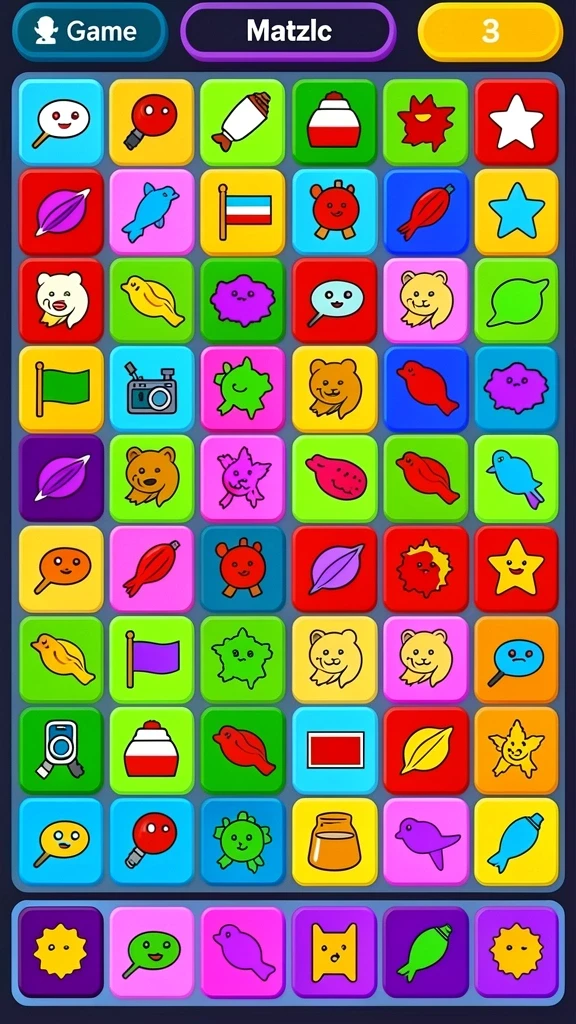Select the honey jar tile
The height and width of the screenshot is (1024, 576).
[x=334, y=841]
